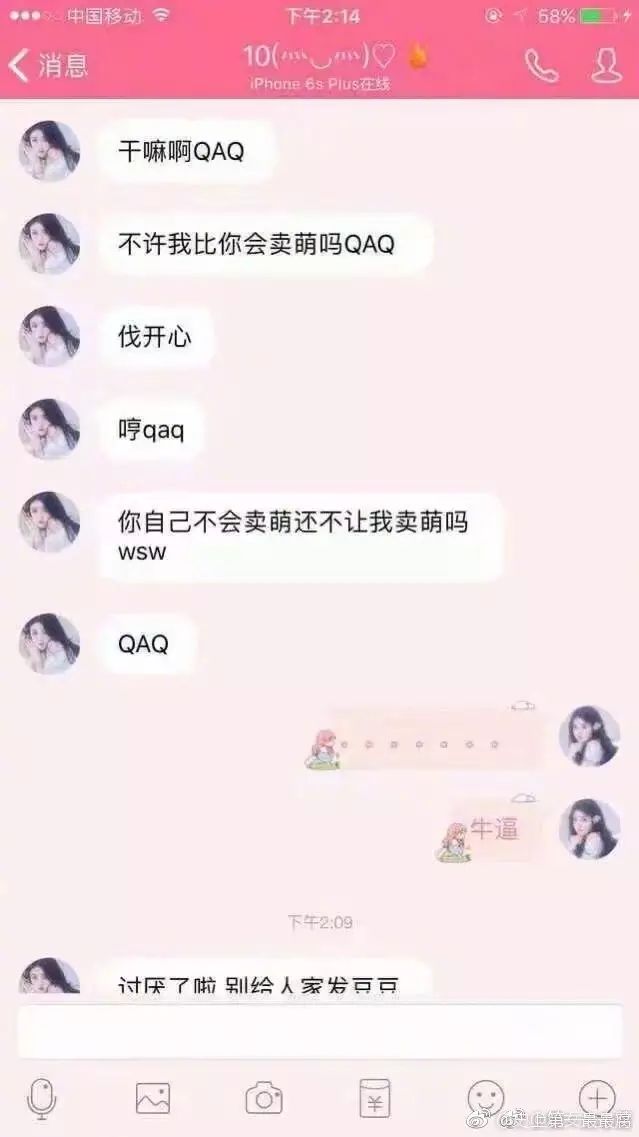Screen dimensions: 639x1137
Task: Tap the message text input field
Action: click(319, 1031)
